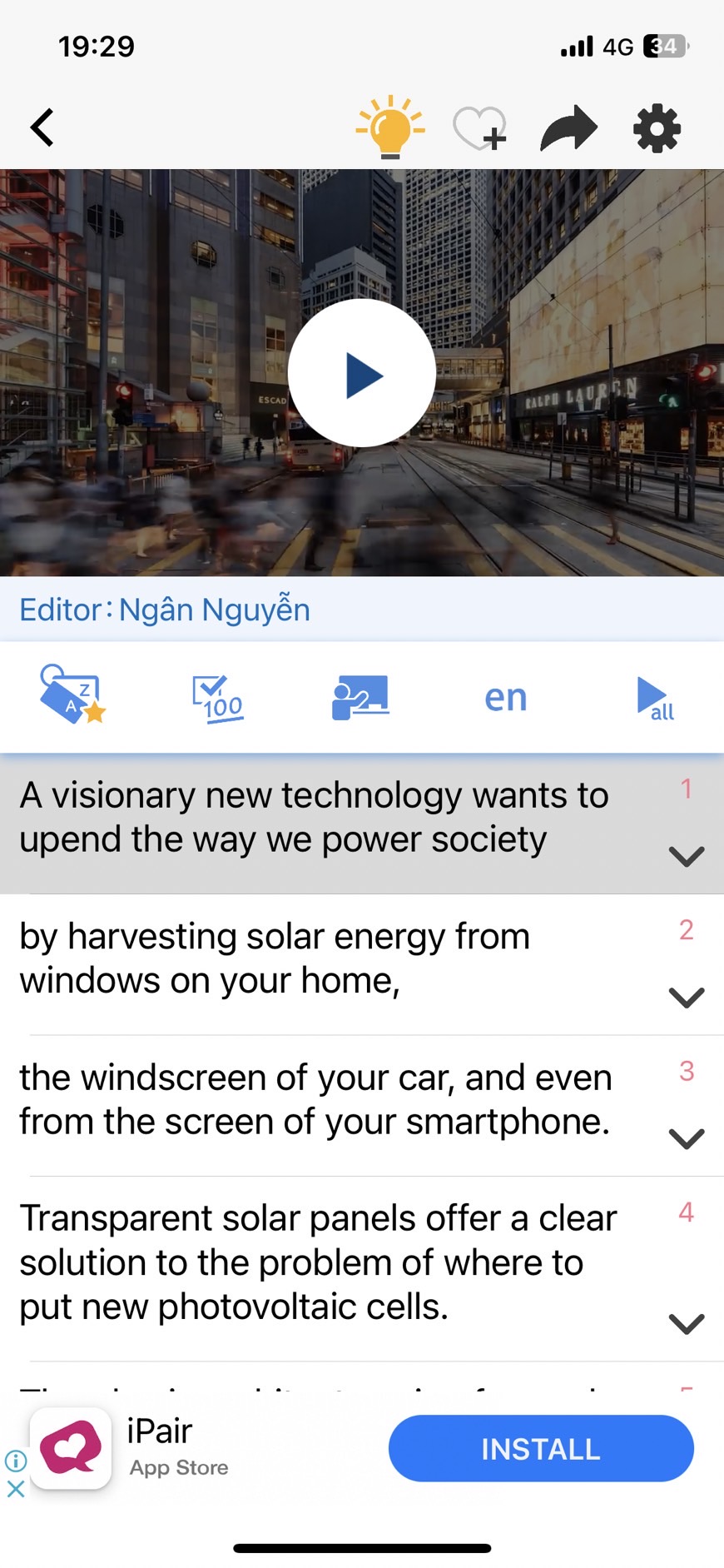724x1568 pixels.
Task: Open the vocabulary tag icon
Action: click(72, 695)
